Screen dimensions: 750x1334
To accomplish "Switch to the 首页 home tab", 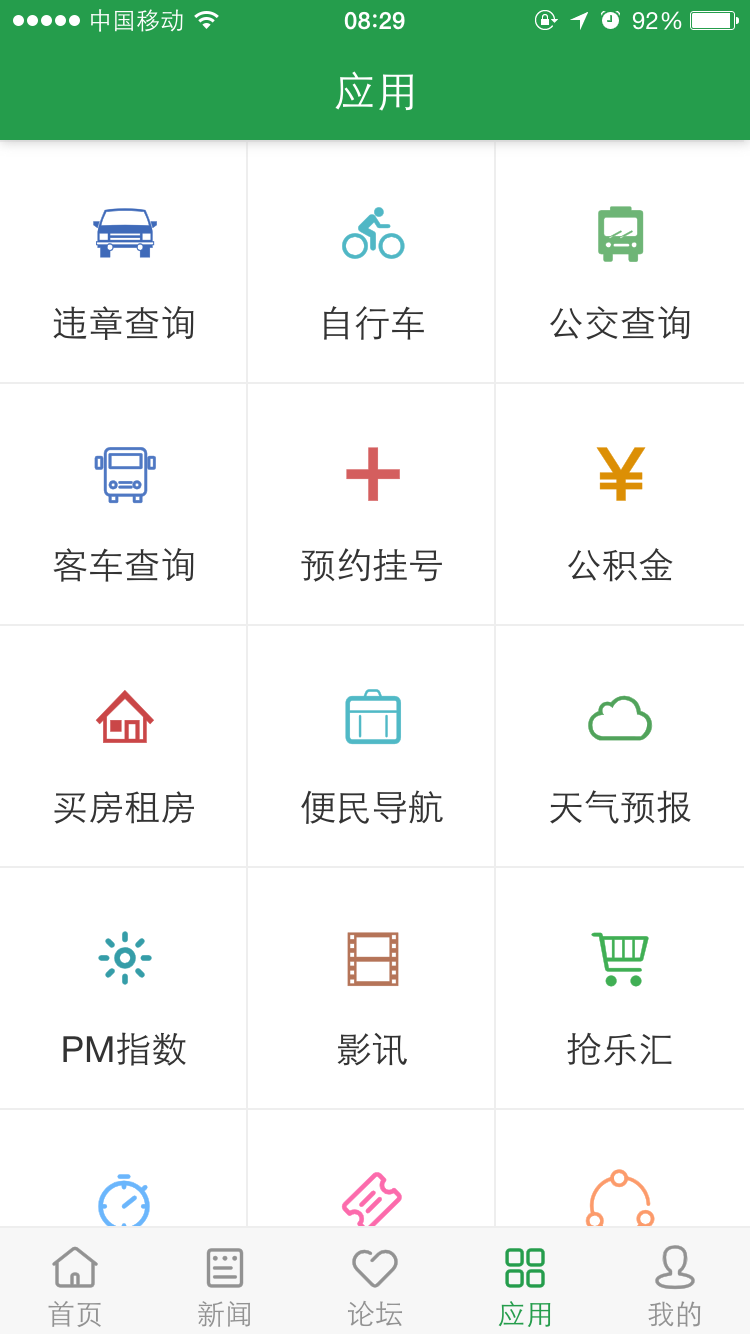I will [x=75, y=1283].
